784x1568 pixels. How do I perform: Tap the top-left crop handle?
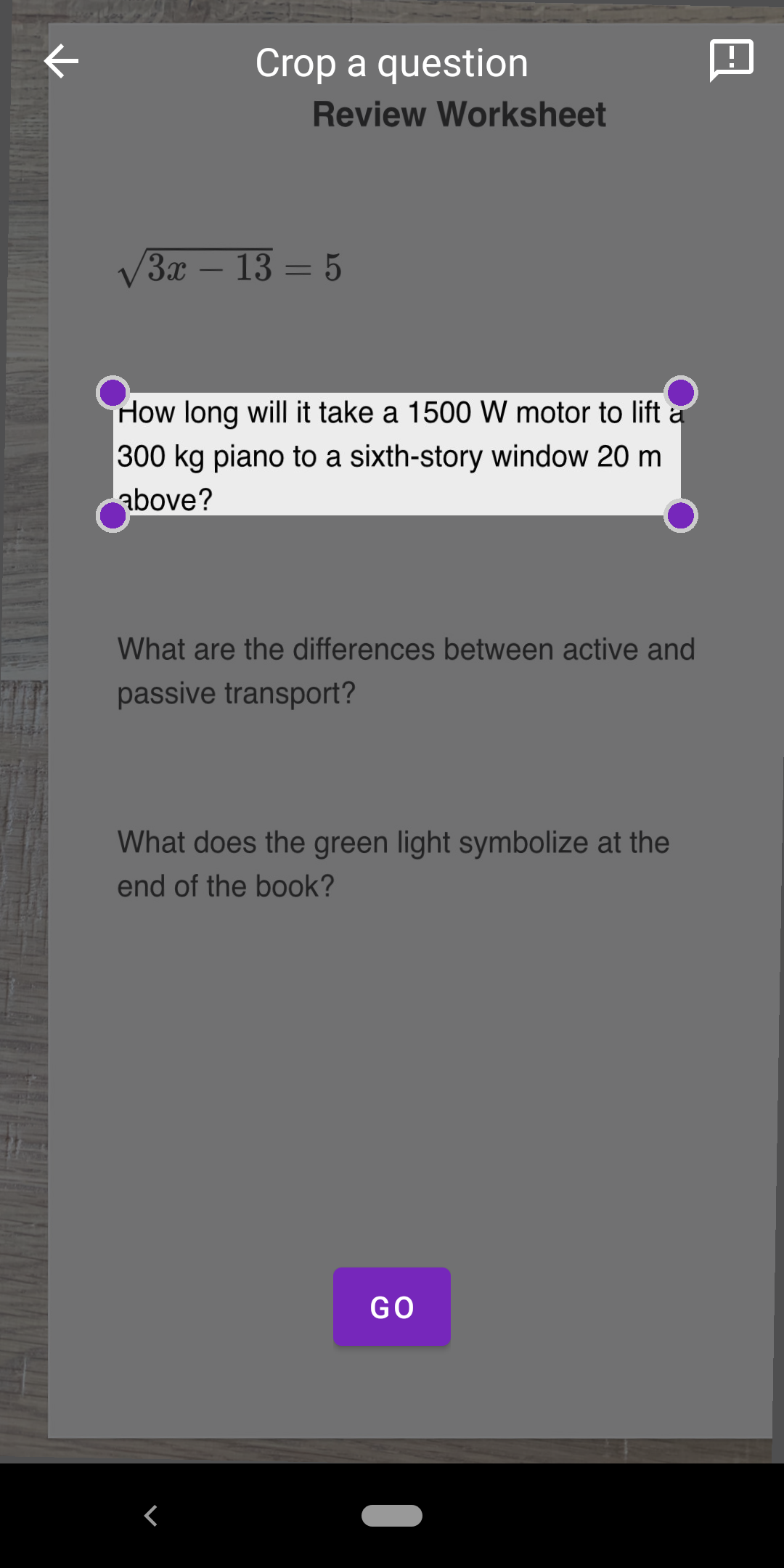113,393
